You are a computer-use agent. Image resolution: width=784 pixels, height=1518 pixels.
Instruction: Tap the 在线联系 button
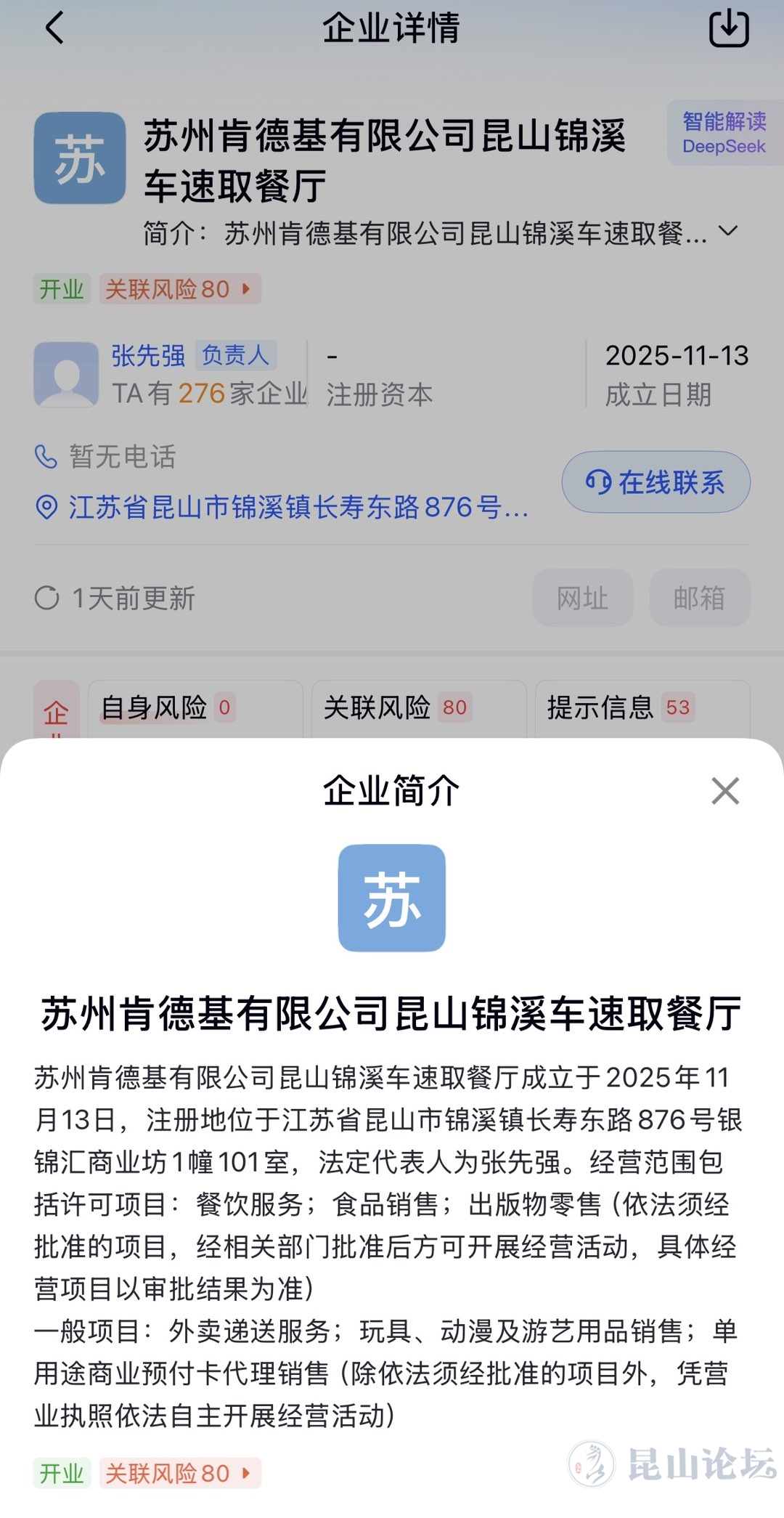[656, 482]
